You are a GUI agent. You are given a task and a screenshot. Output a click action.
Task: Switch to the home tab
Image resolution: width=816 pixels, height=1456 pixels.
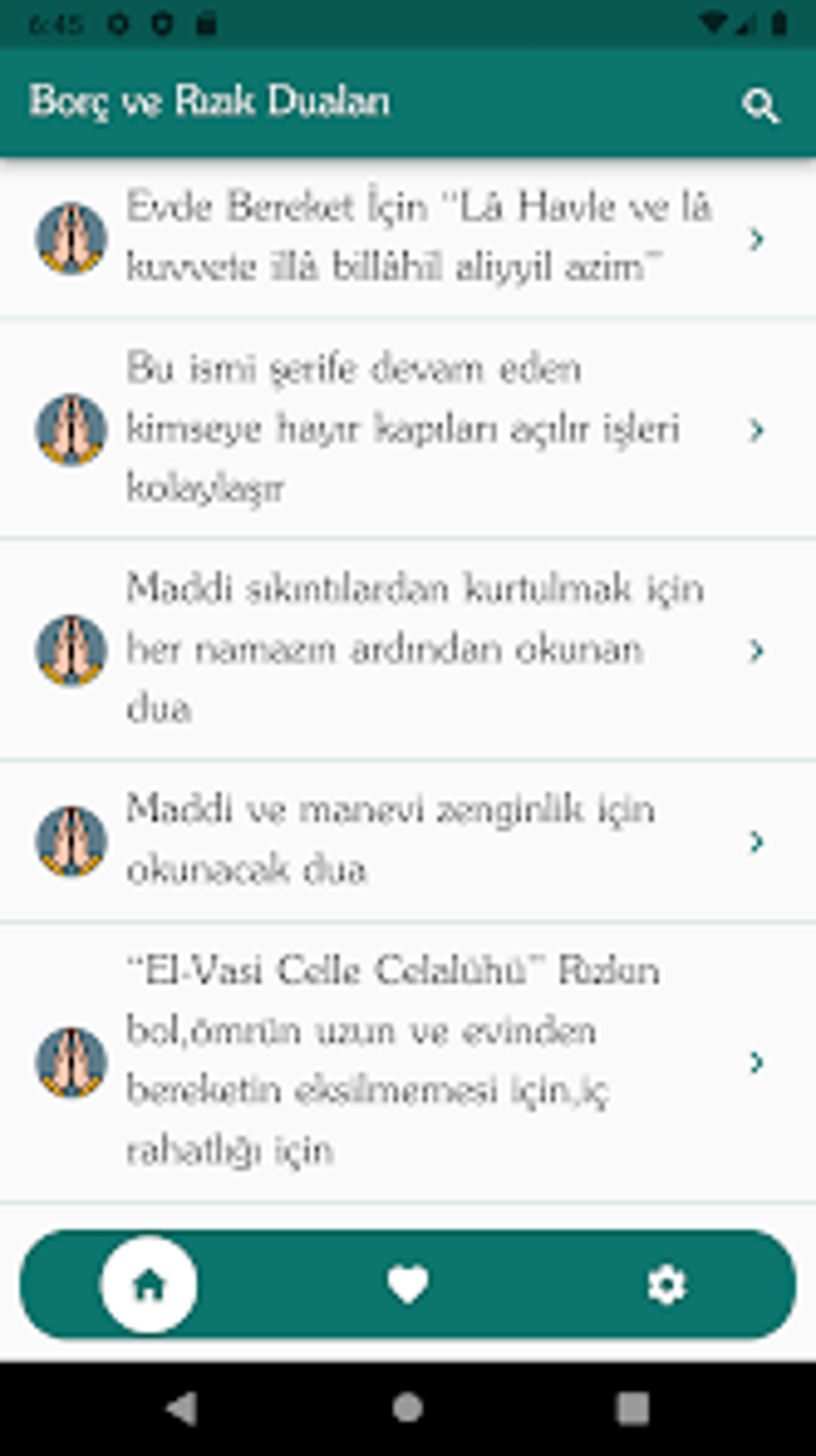pyautogui.click(x=149, y=1285)
